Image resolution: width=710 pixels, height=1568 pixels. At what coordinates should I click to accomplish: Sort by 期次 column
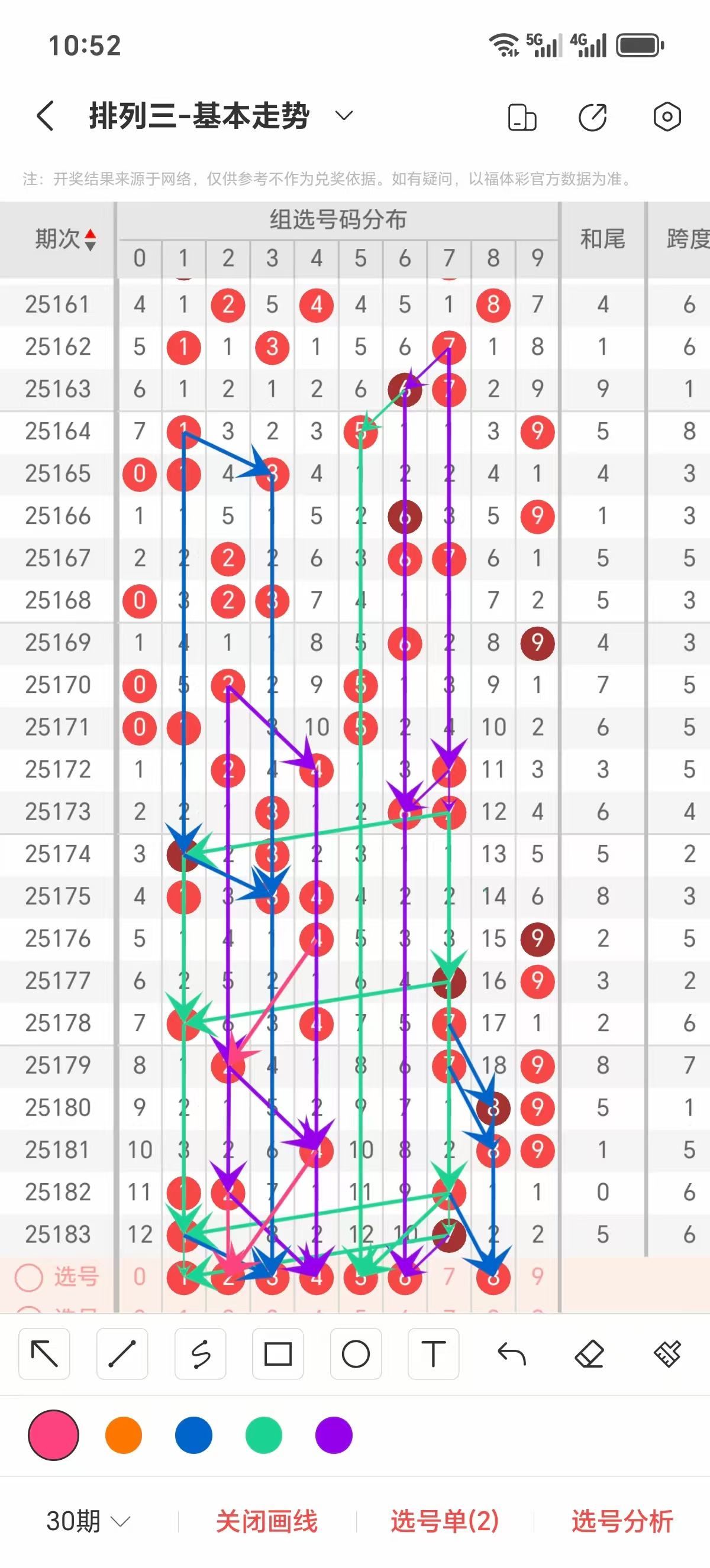[65, 239]
